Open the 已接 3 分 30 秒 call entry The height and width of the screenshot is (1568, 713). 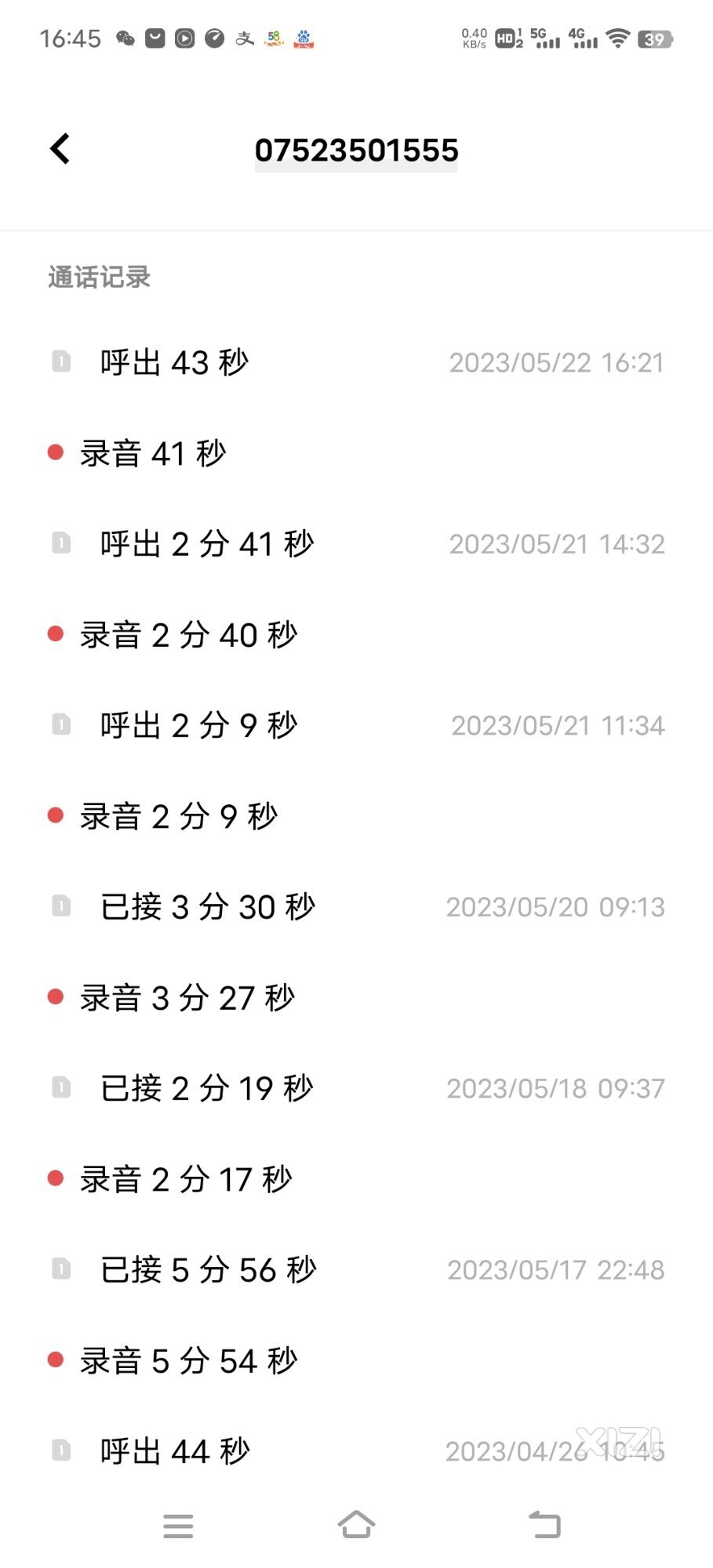coord(356,907)
